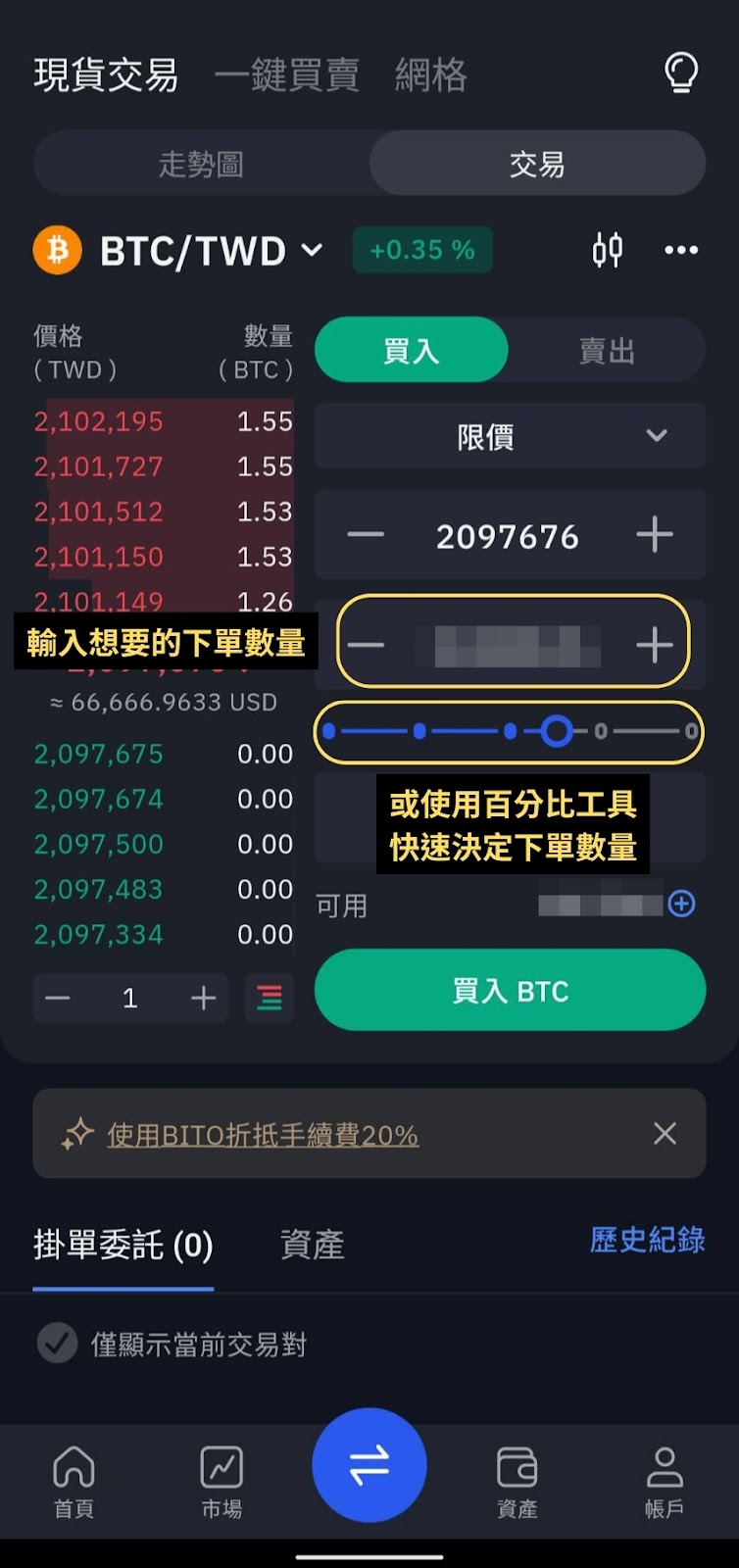Select the 賣出 sell side

pos(607,351)
